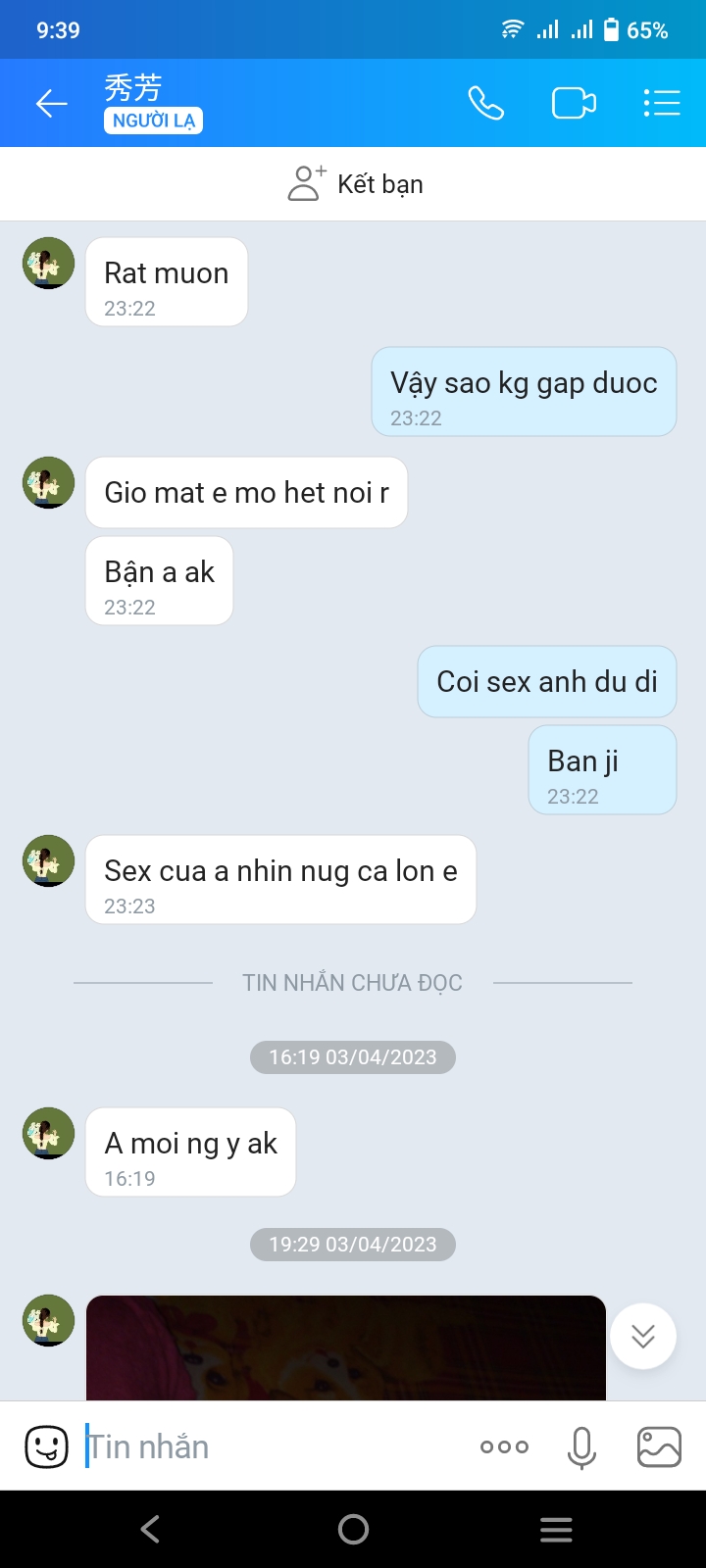Start a voice call with 秀芳
706x1568 pixels.
click(485, 103)
